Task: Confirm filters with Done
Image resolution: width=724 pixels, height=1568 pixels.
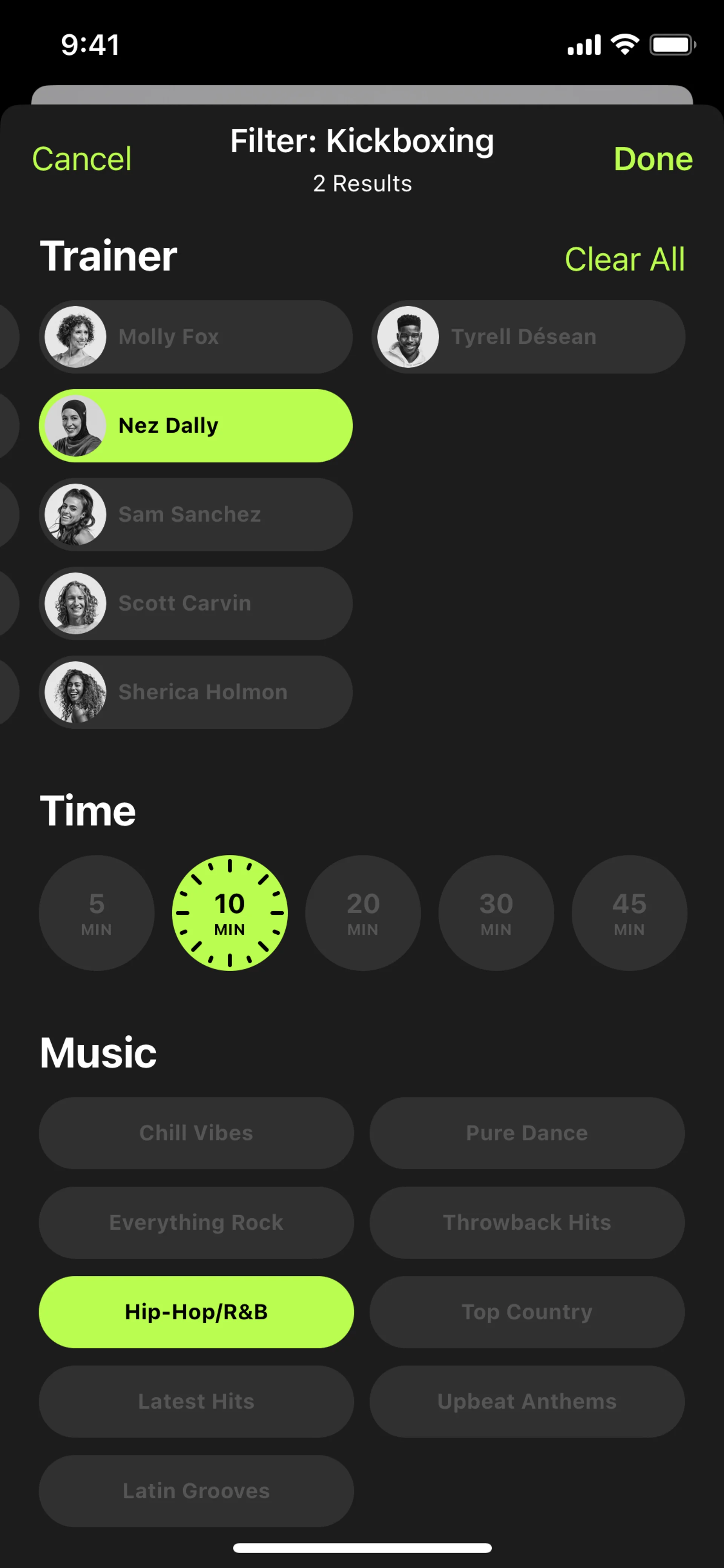Action: point(653,159)
